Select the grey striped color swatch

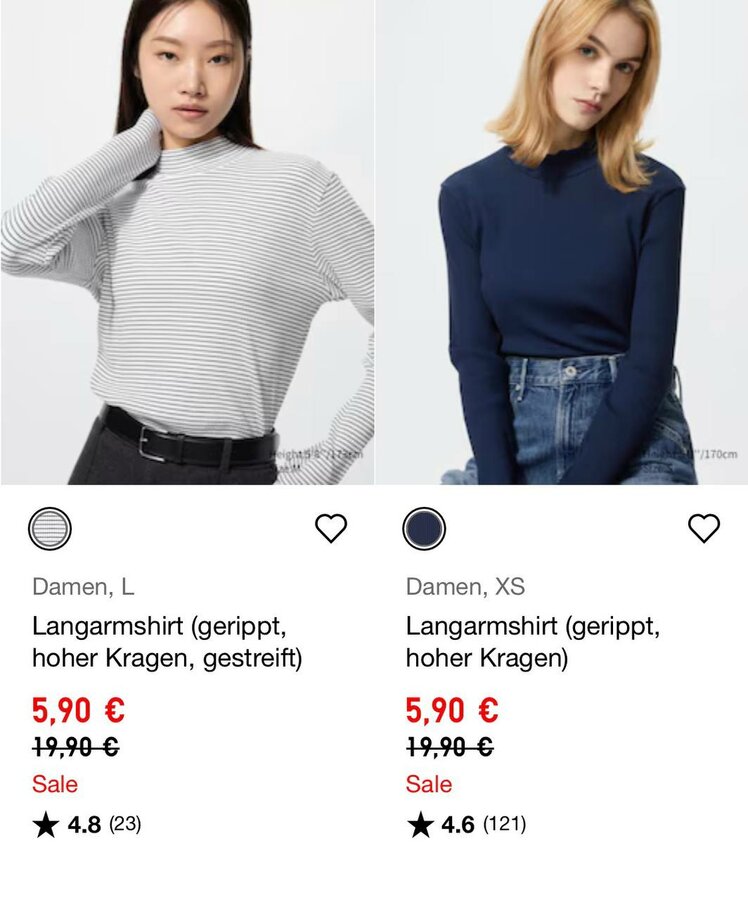50,529
